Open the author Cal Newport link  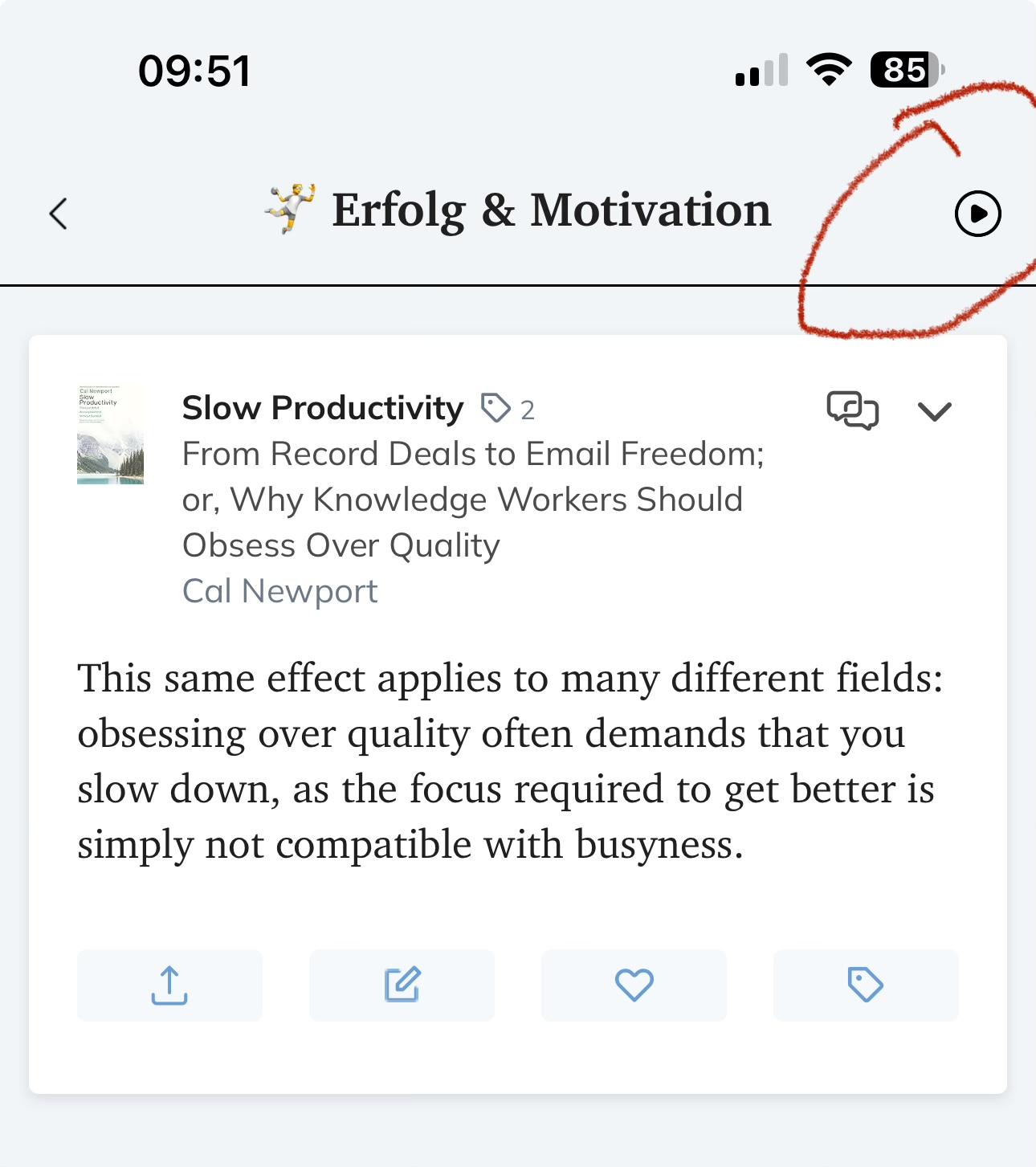click(x=279, y=591)
